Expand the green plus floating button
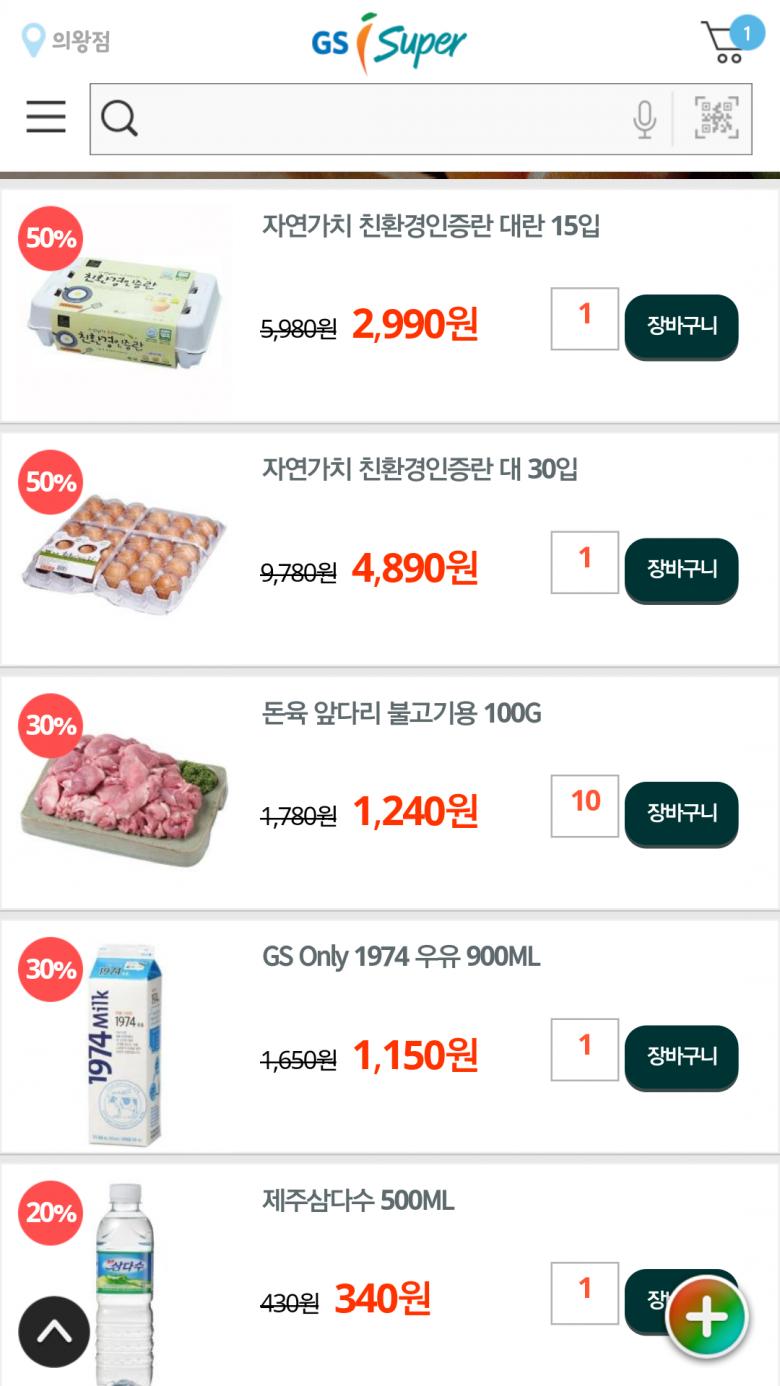Viewport: 780px width, 1386px height. (x=707, y=1318)
